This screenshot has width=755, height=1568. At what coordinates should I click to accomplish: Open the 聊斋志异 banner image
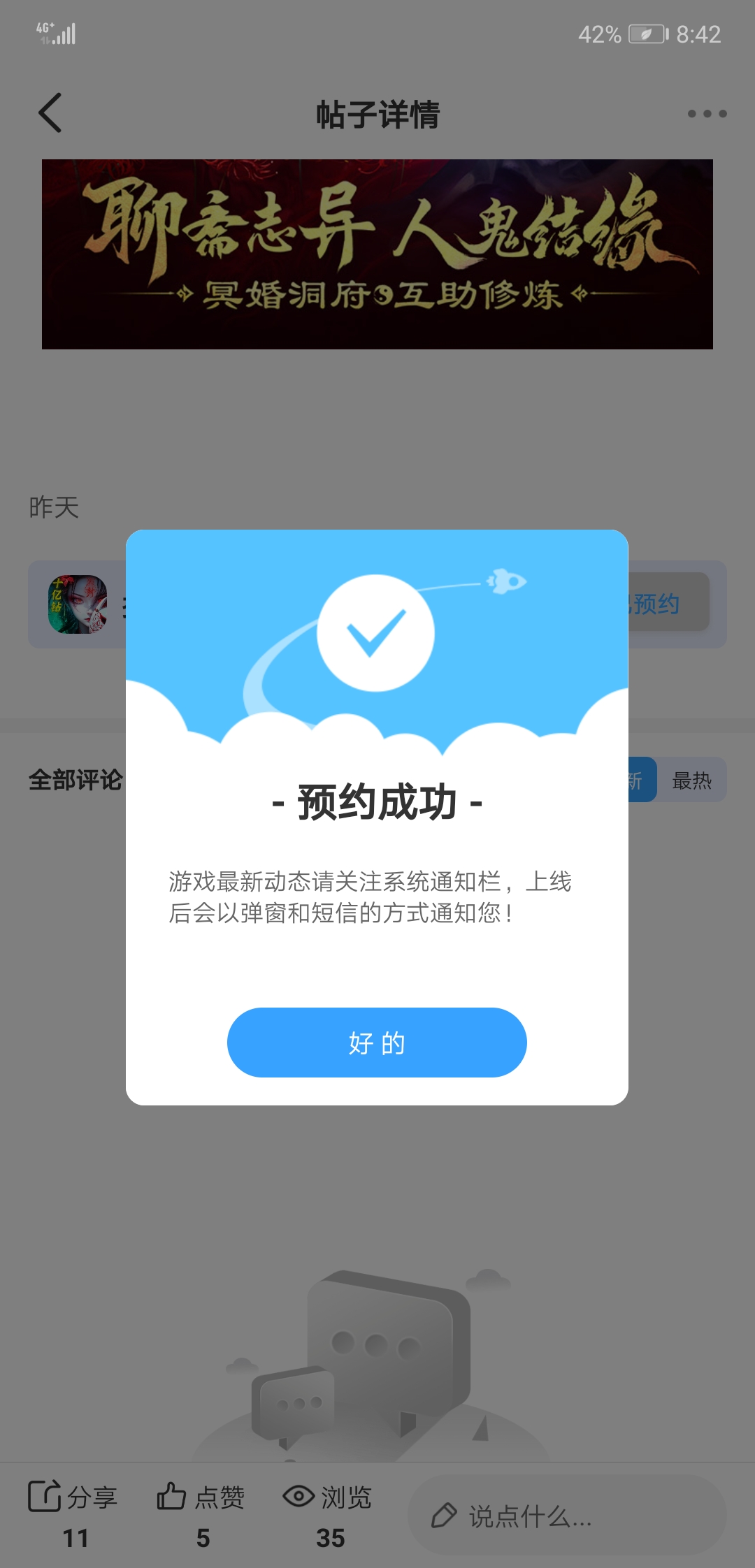(x=377, y=254)
